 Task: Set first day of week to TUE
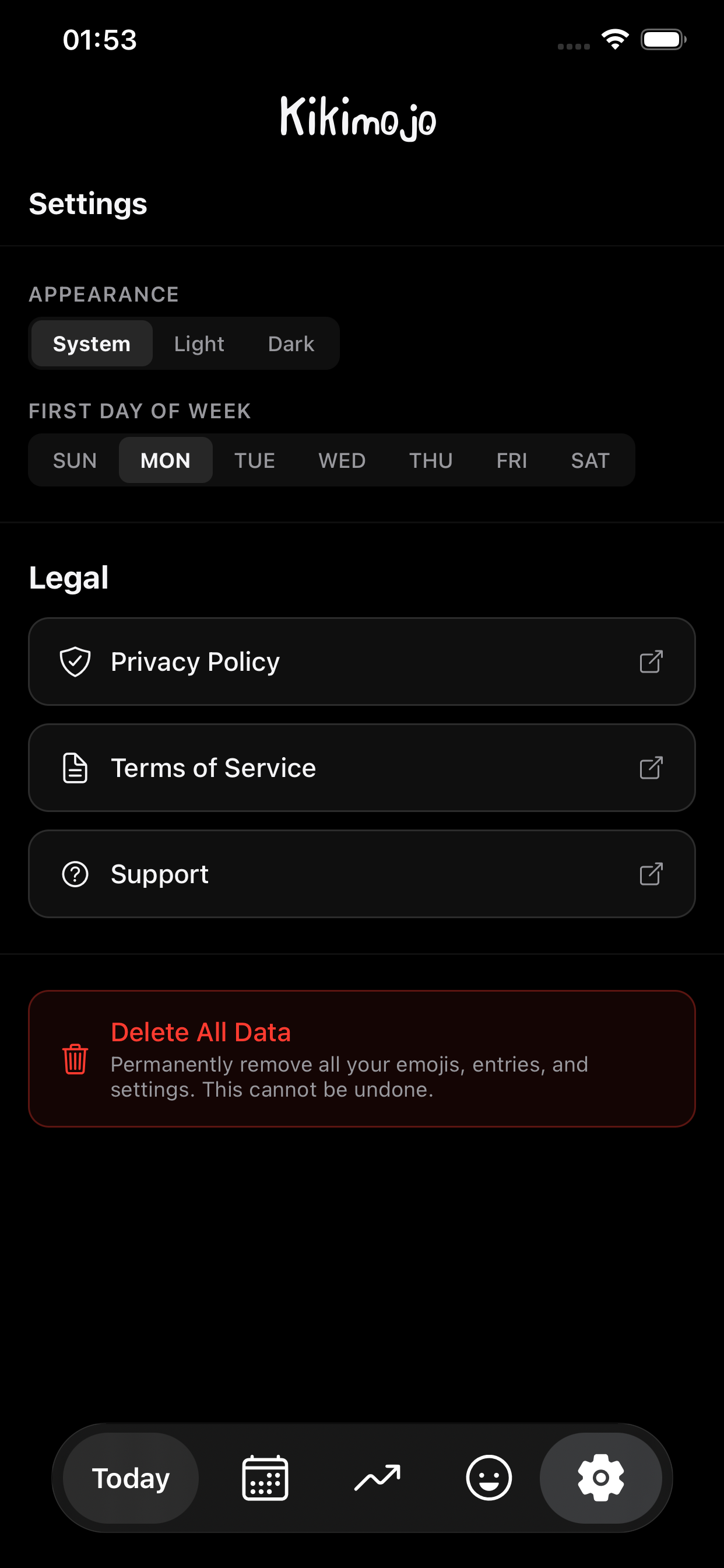(x=254, y=461)
